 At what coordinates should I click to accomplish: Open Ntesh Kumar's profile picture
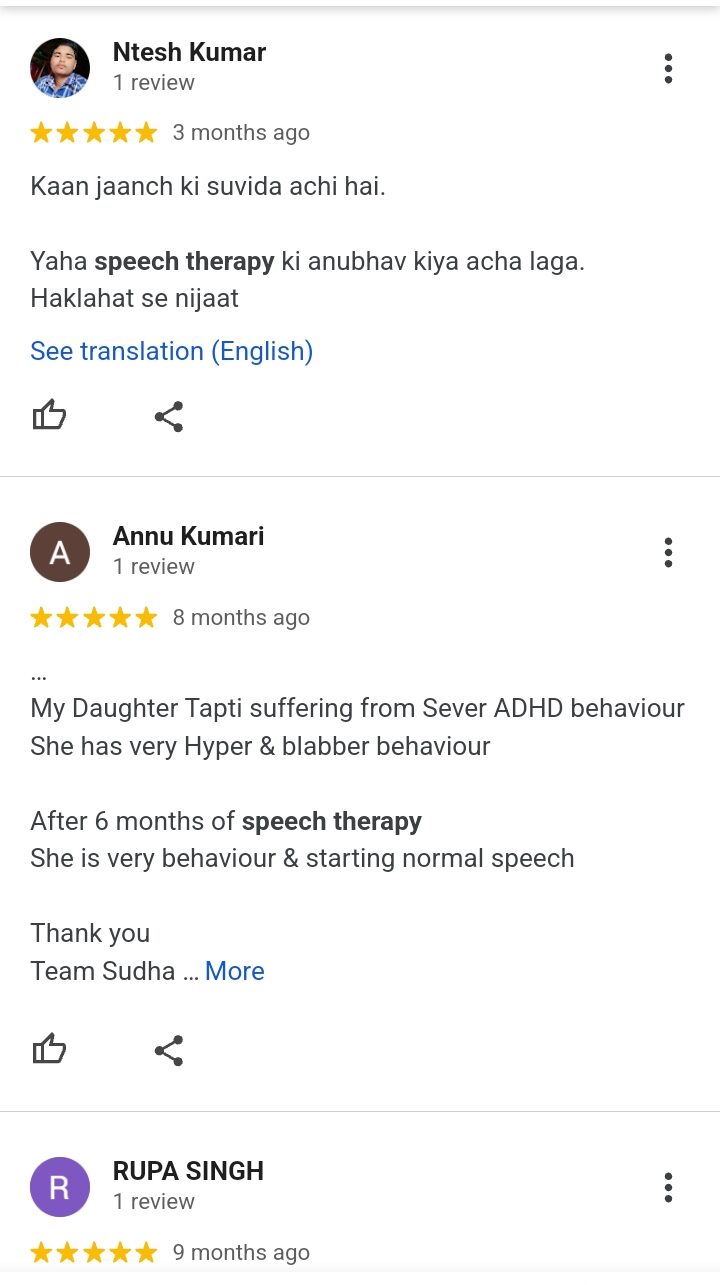click(x=60, y=68)
